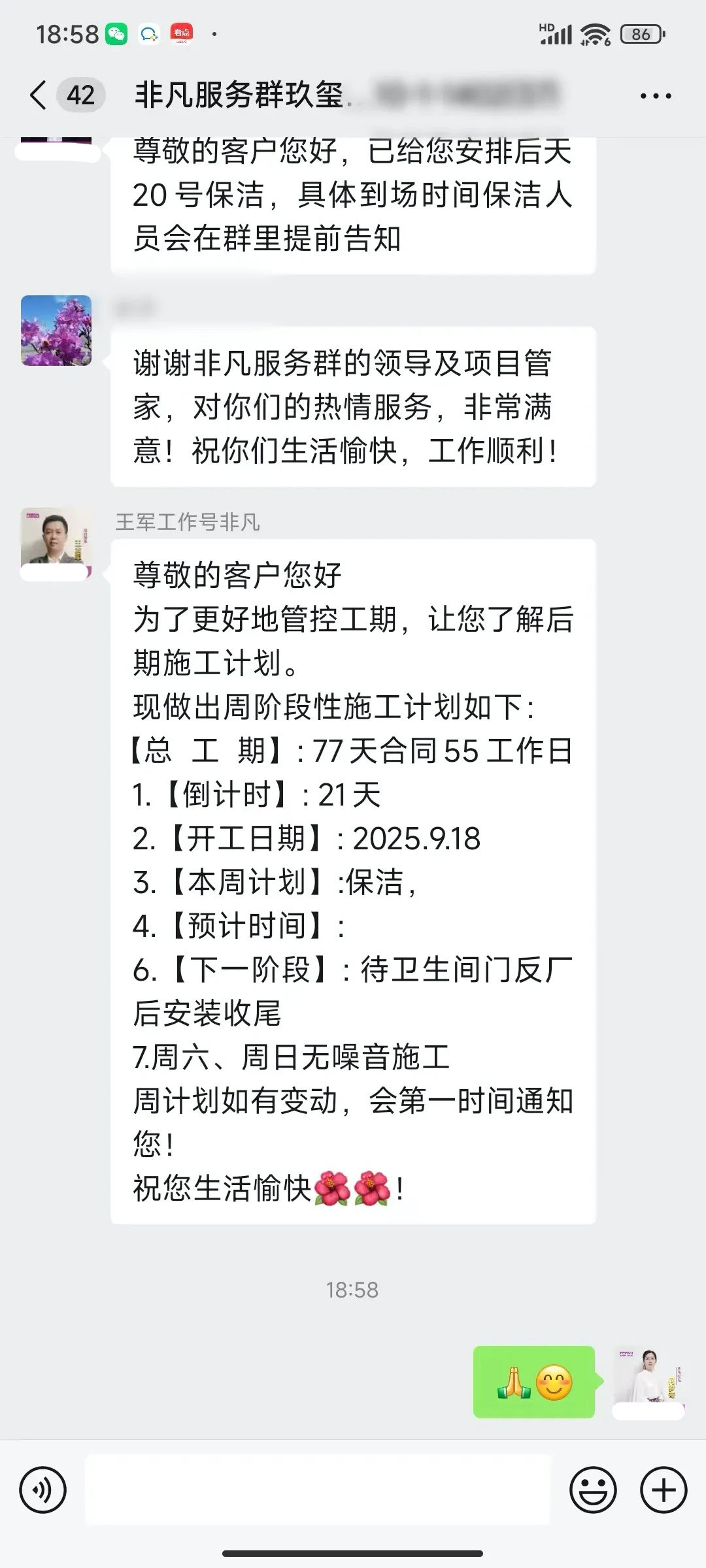Open the emoji picker
Screen dimensions: 706x1568
click(593, 1490)
